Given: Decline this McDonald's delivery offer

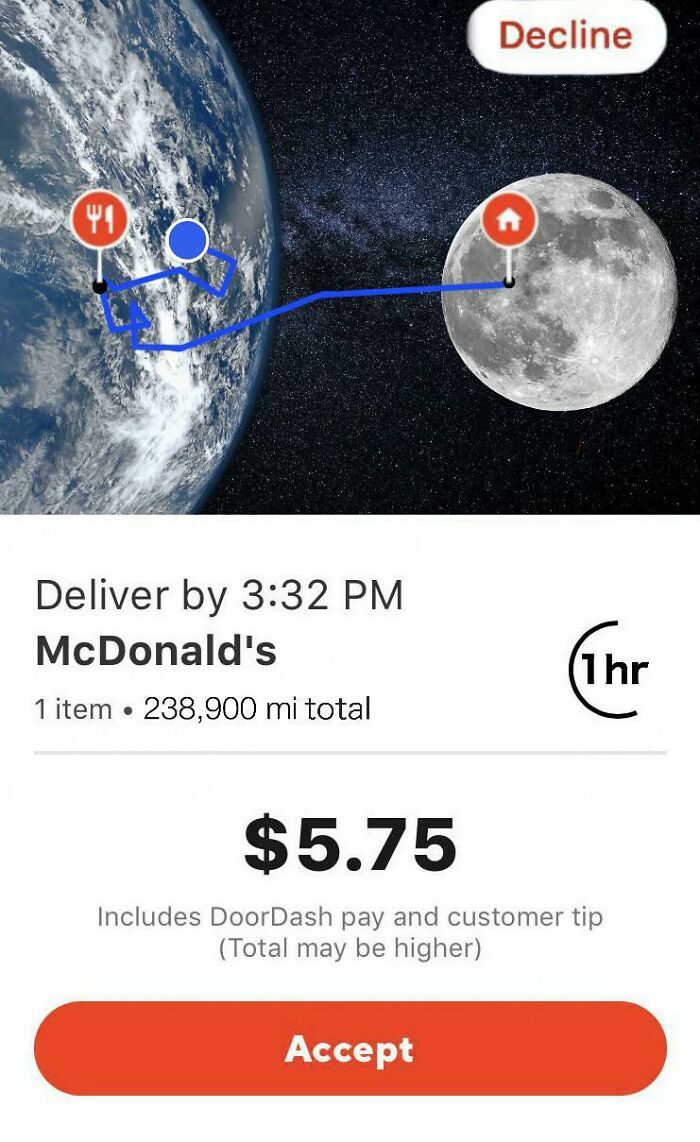Looking at the screenshot, I should point(565,36).
